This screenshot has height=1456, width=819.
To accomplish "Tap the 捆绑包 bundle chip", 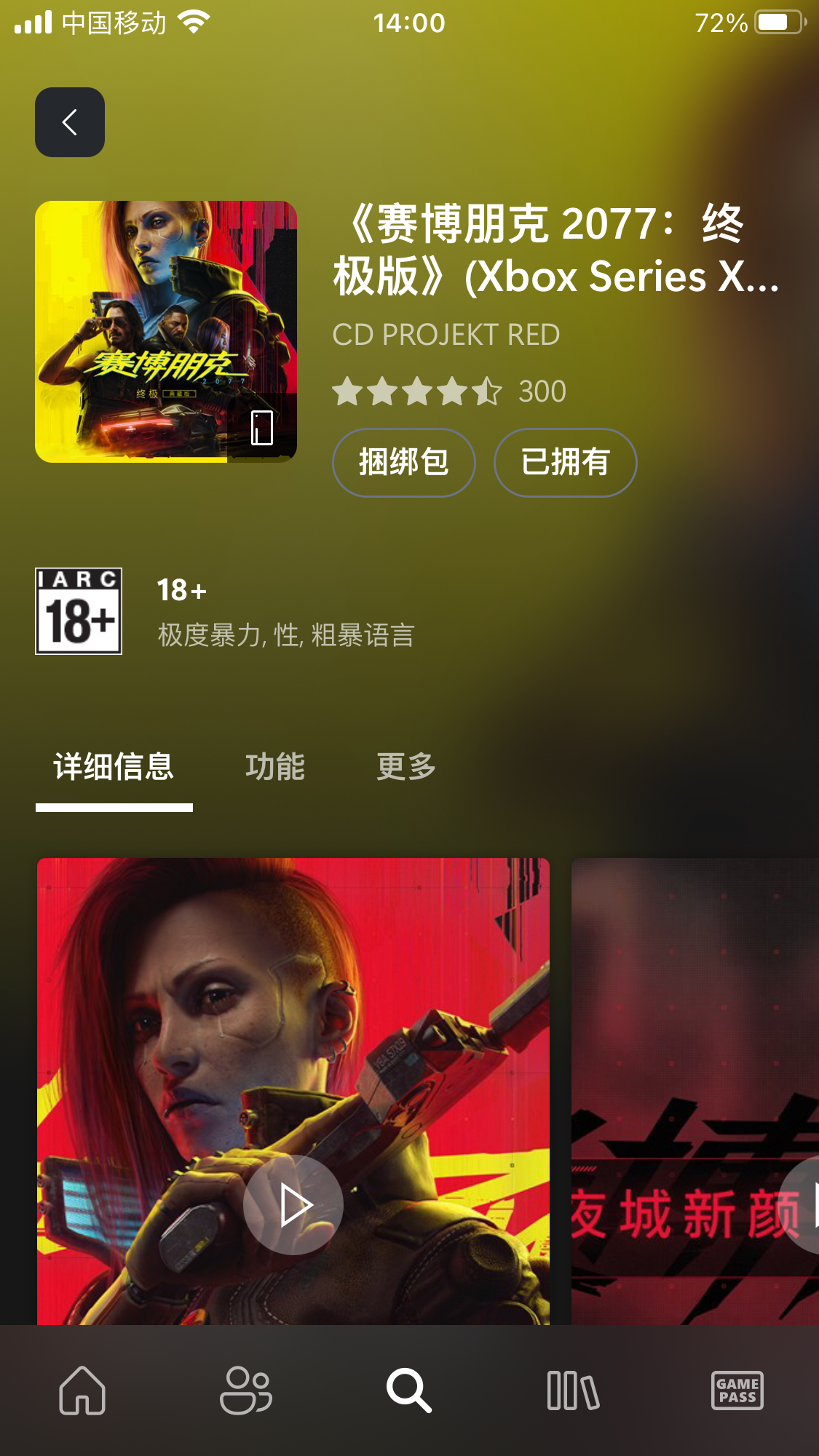I will click(404, 463).
